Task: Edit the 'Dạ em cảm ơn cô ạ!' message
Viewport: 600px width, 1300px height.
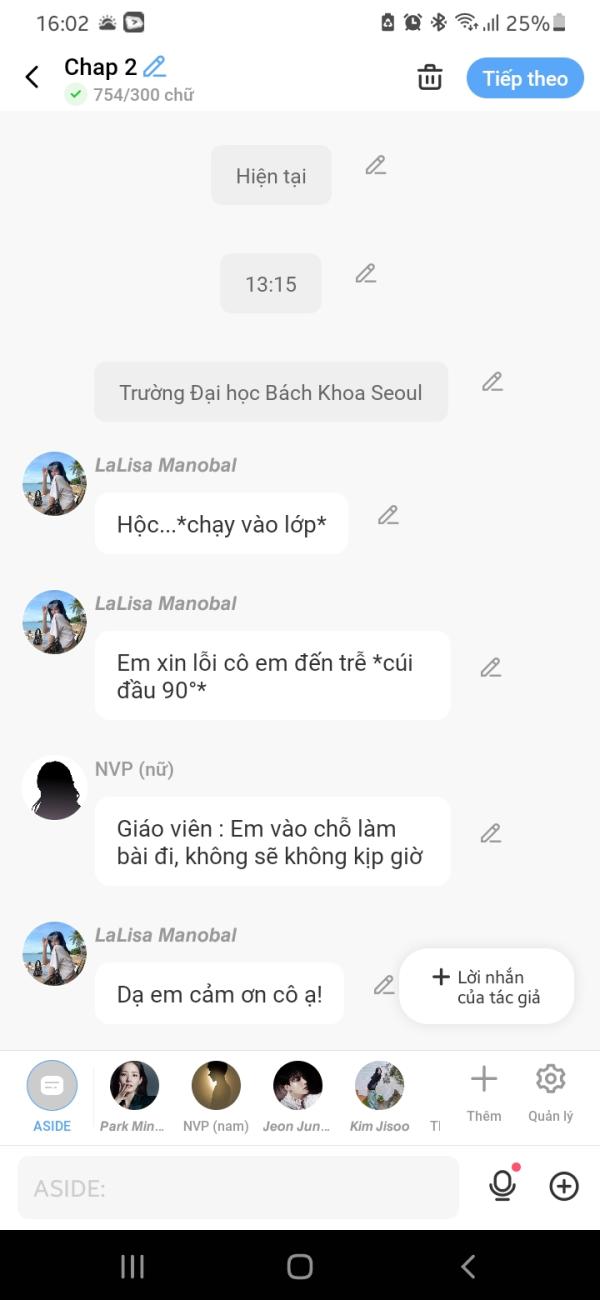Action: coord(384,985)
